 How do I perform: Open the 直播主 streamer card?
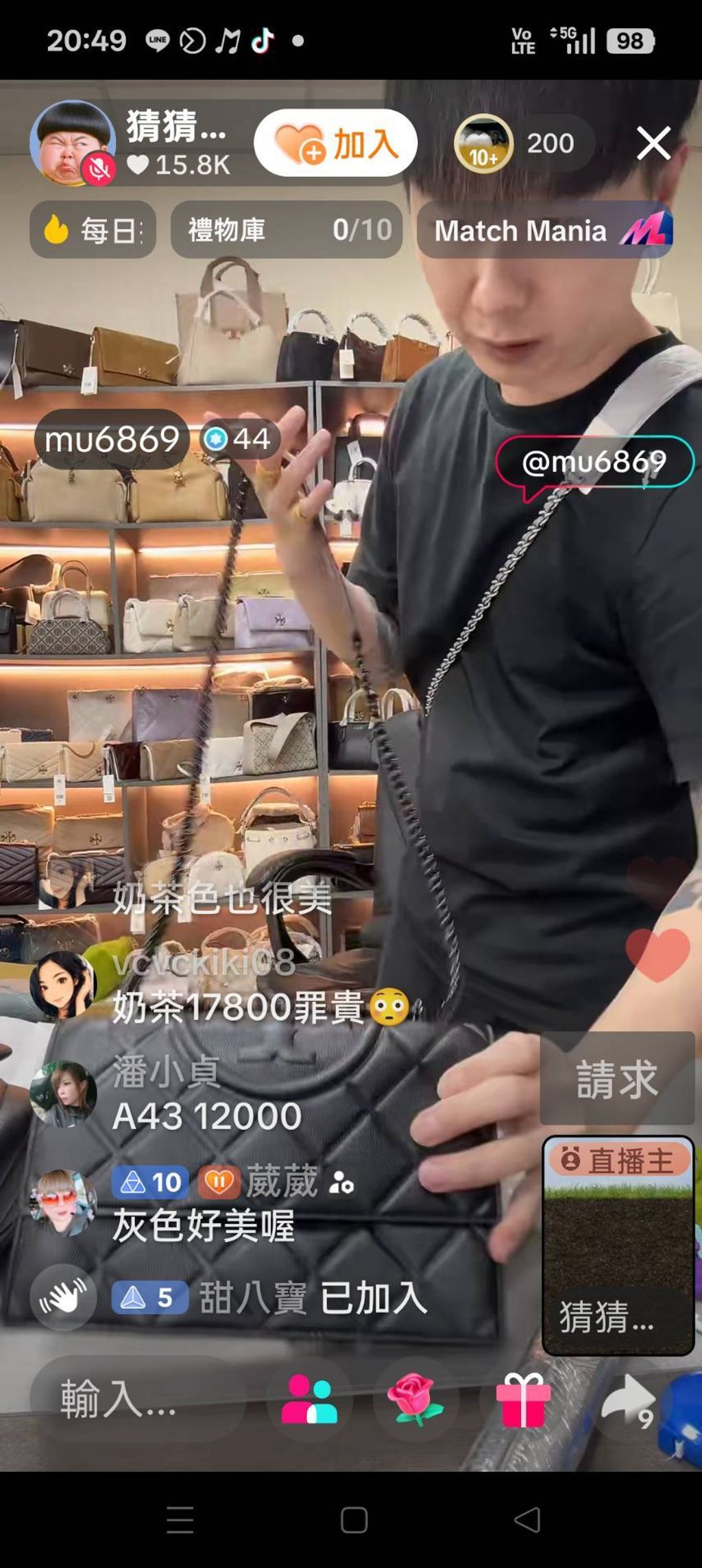618,1244
